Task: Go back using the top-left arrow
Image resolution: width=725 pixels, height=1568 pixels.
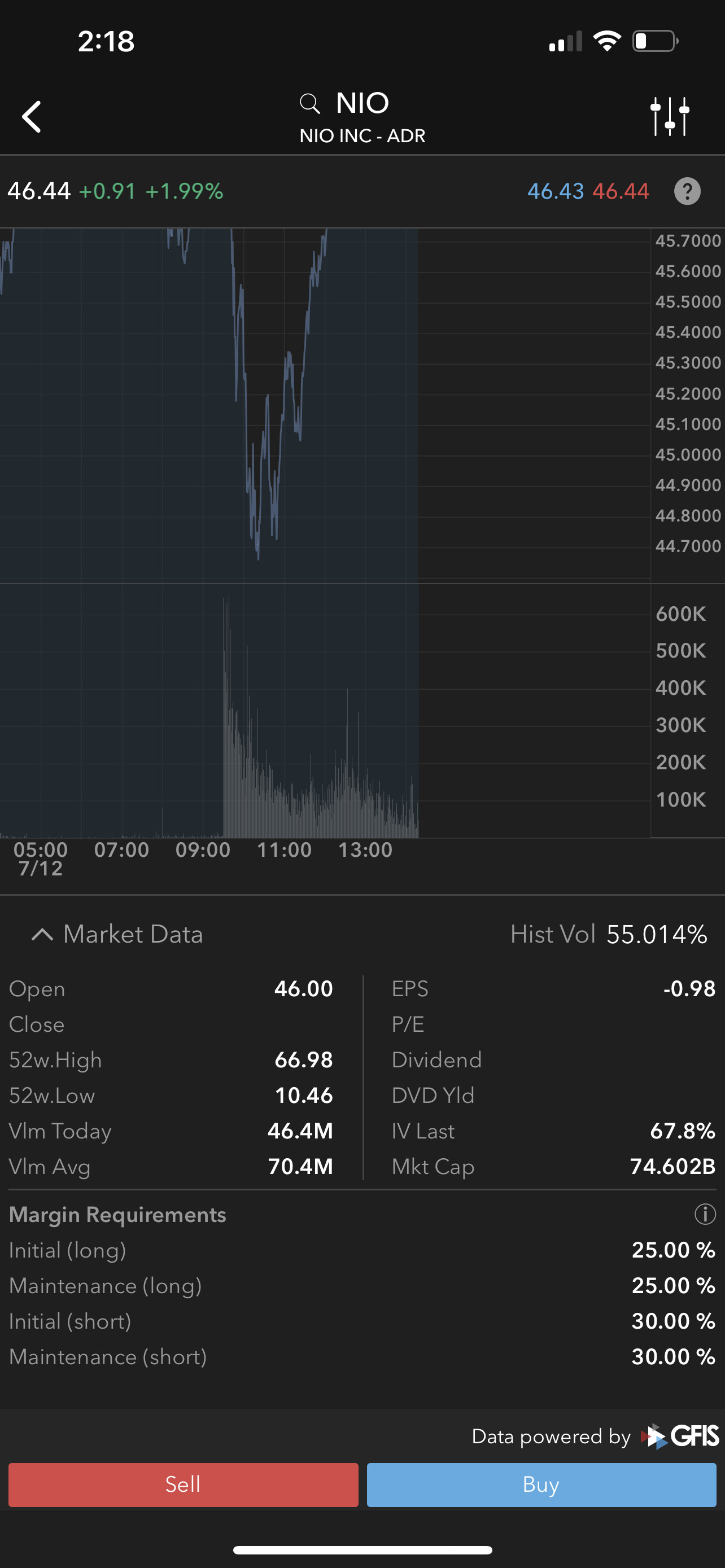Action: pos(32,116)
